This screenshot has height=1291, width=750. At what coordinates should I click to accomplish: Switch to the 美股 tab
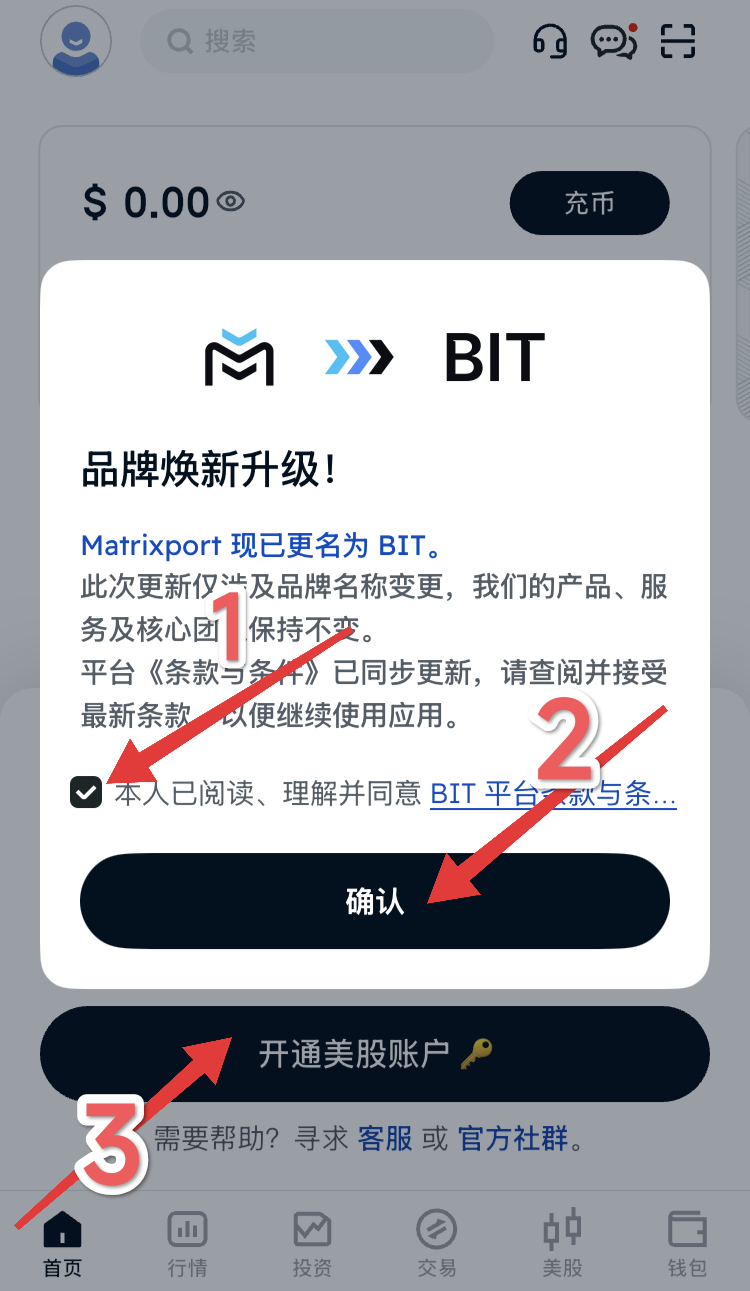(x=562, y=1244)
